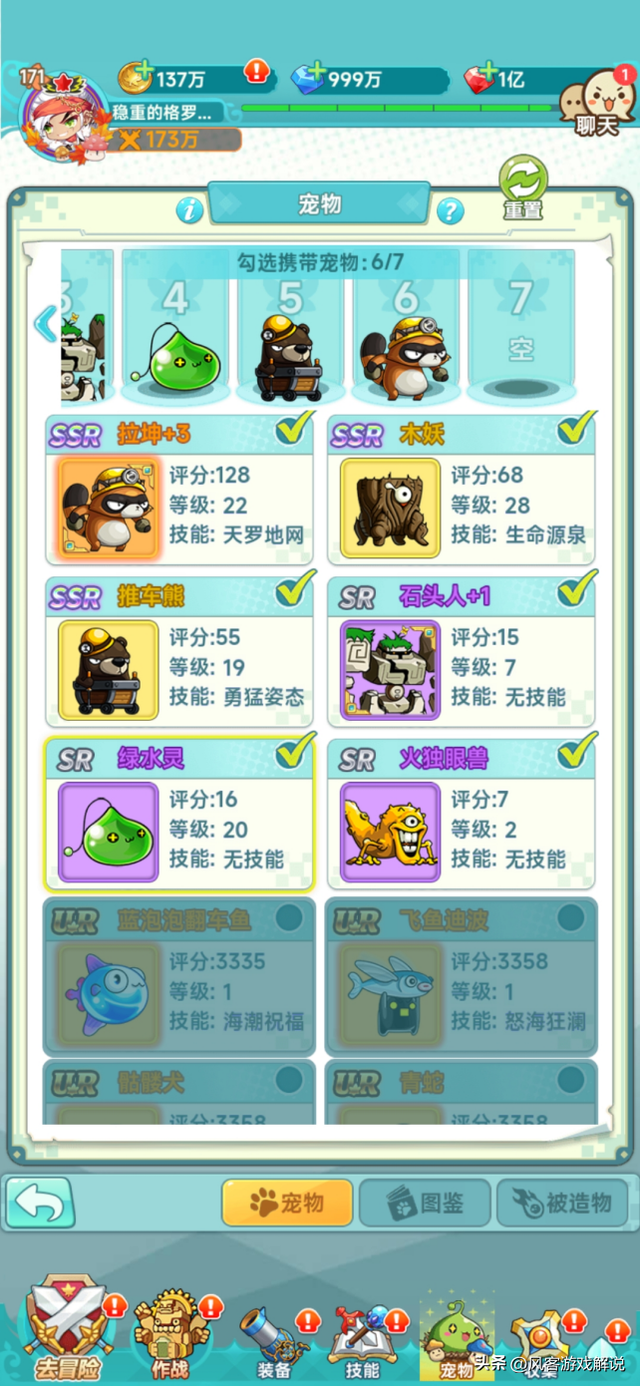The width and height of the screenshot is (640, 1386).
Task: Open the 飞鱼迪波 pet card
Action: [x=461, y=977]
